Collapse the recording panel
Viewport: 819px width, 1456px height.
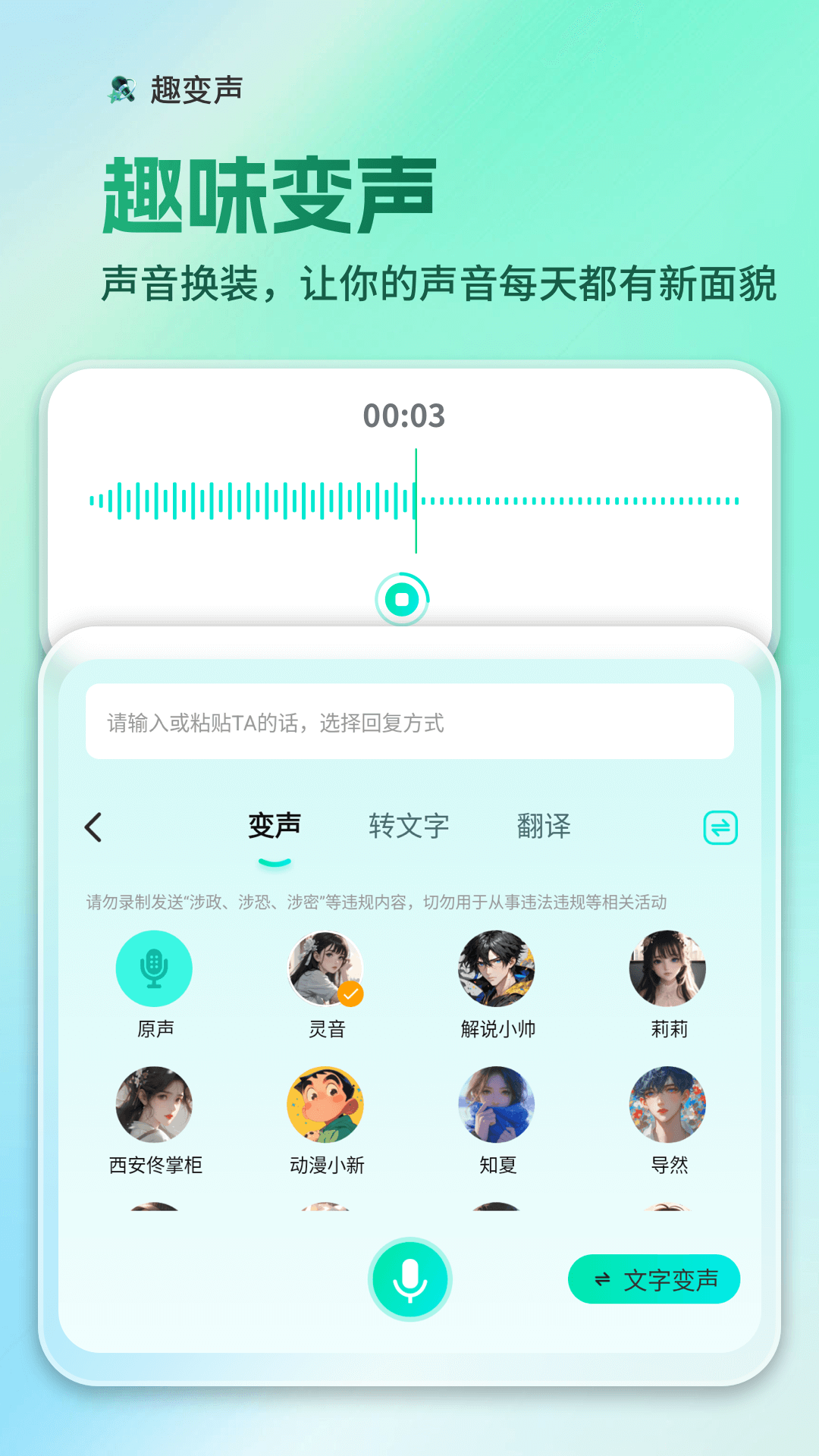[x=403, y=599]
